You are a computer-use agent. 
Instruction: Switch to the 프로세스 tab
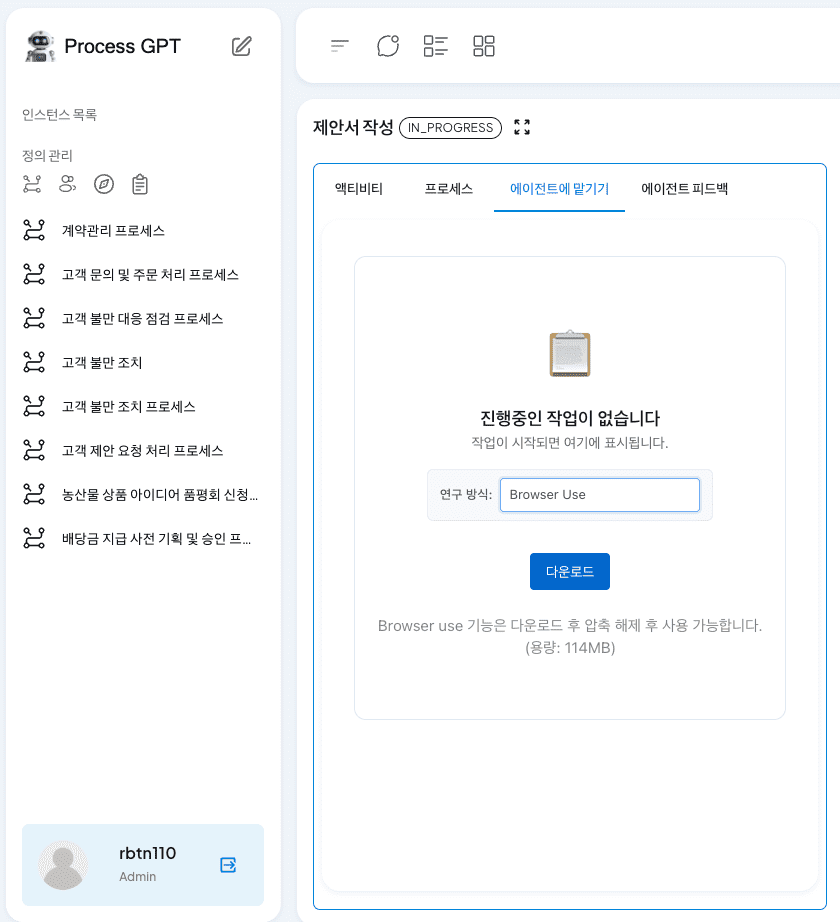[449, 188]
